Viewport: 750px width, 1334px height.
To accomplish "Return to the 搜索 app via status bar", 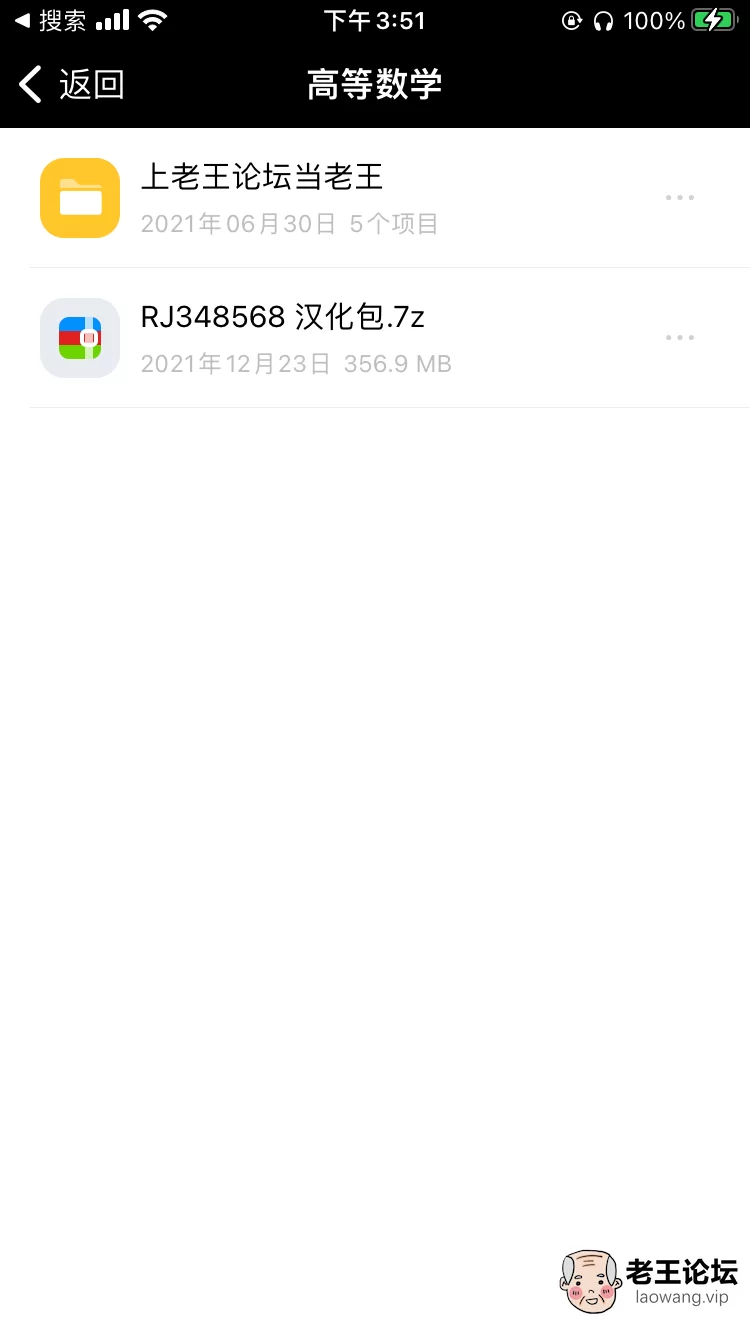I will 50,20.
